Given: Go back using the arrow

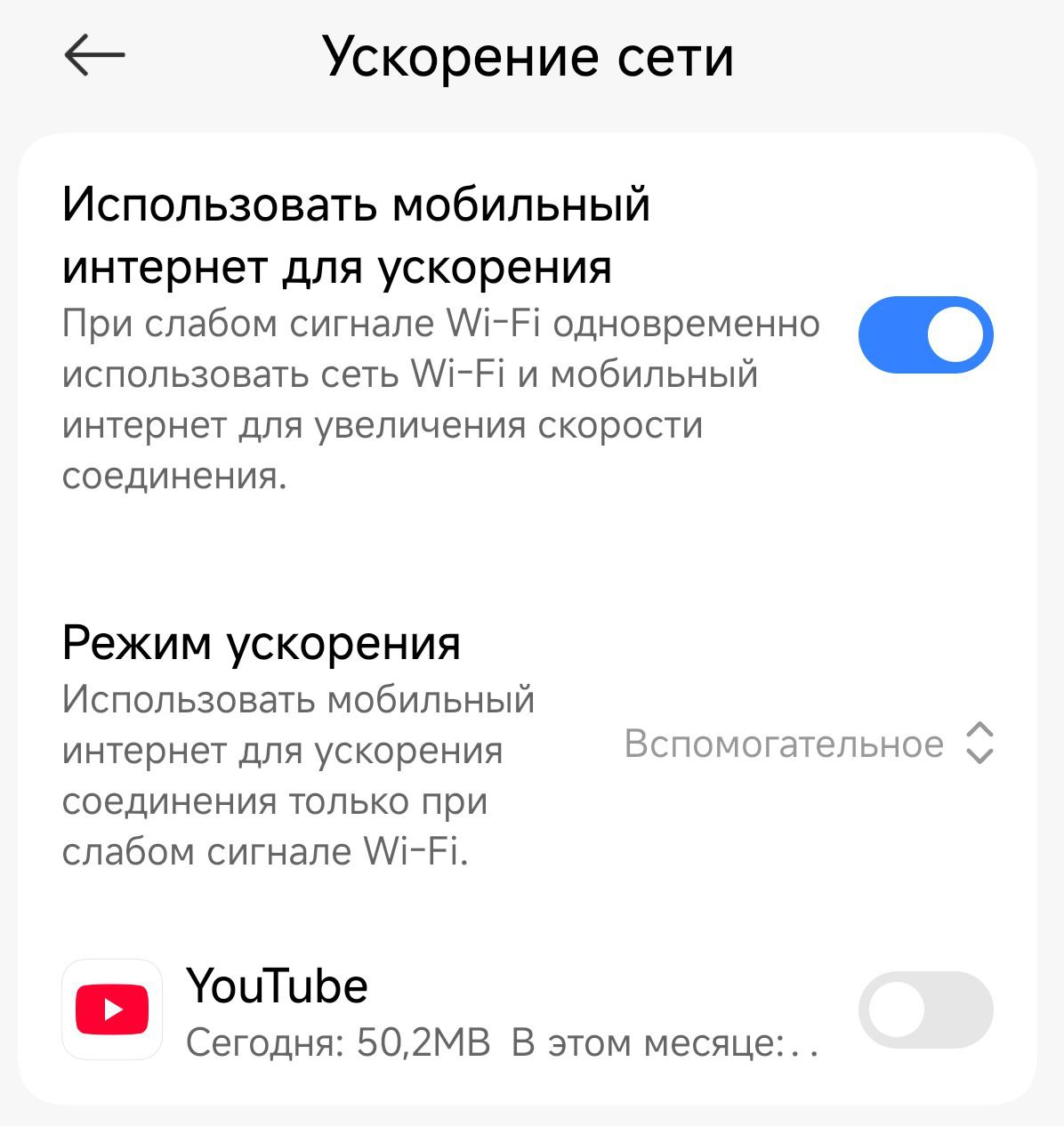Looking at the screenshot, I should [x=94, y=55].
